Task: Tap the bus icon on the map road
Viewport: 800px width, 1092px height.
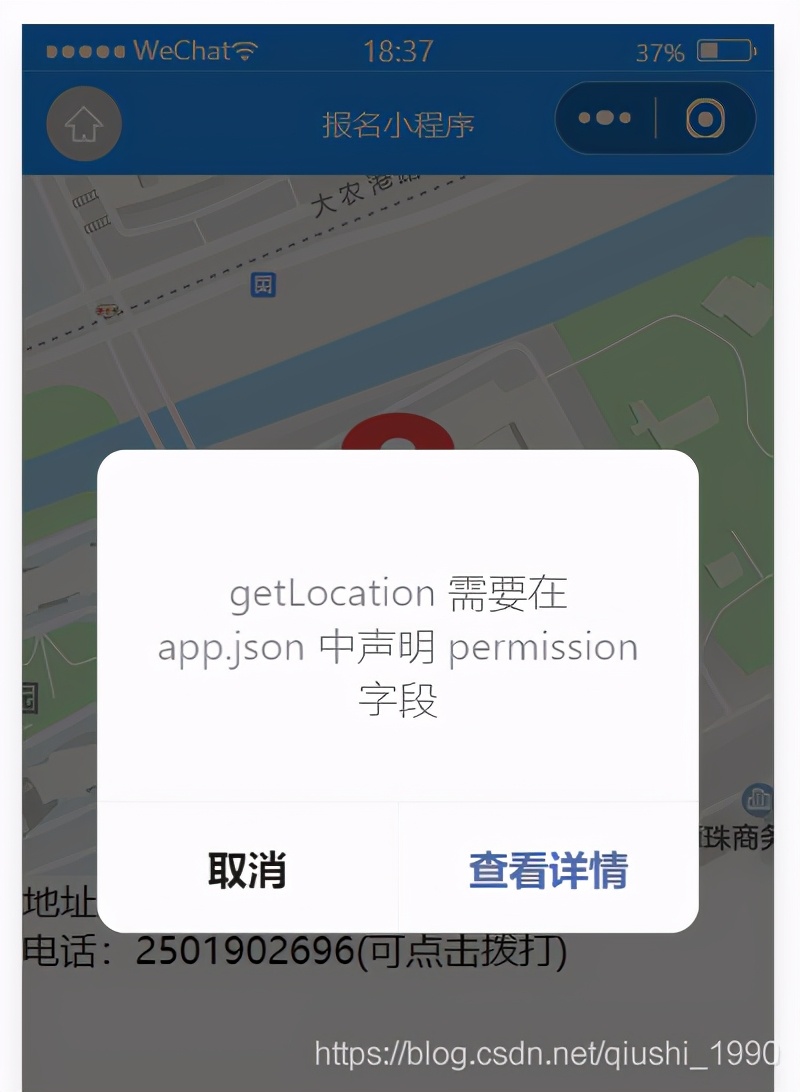Action: [x=108, y=312]
